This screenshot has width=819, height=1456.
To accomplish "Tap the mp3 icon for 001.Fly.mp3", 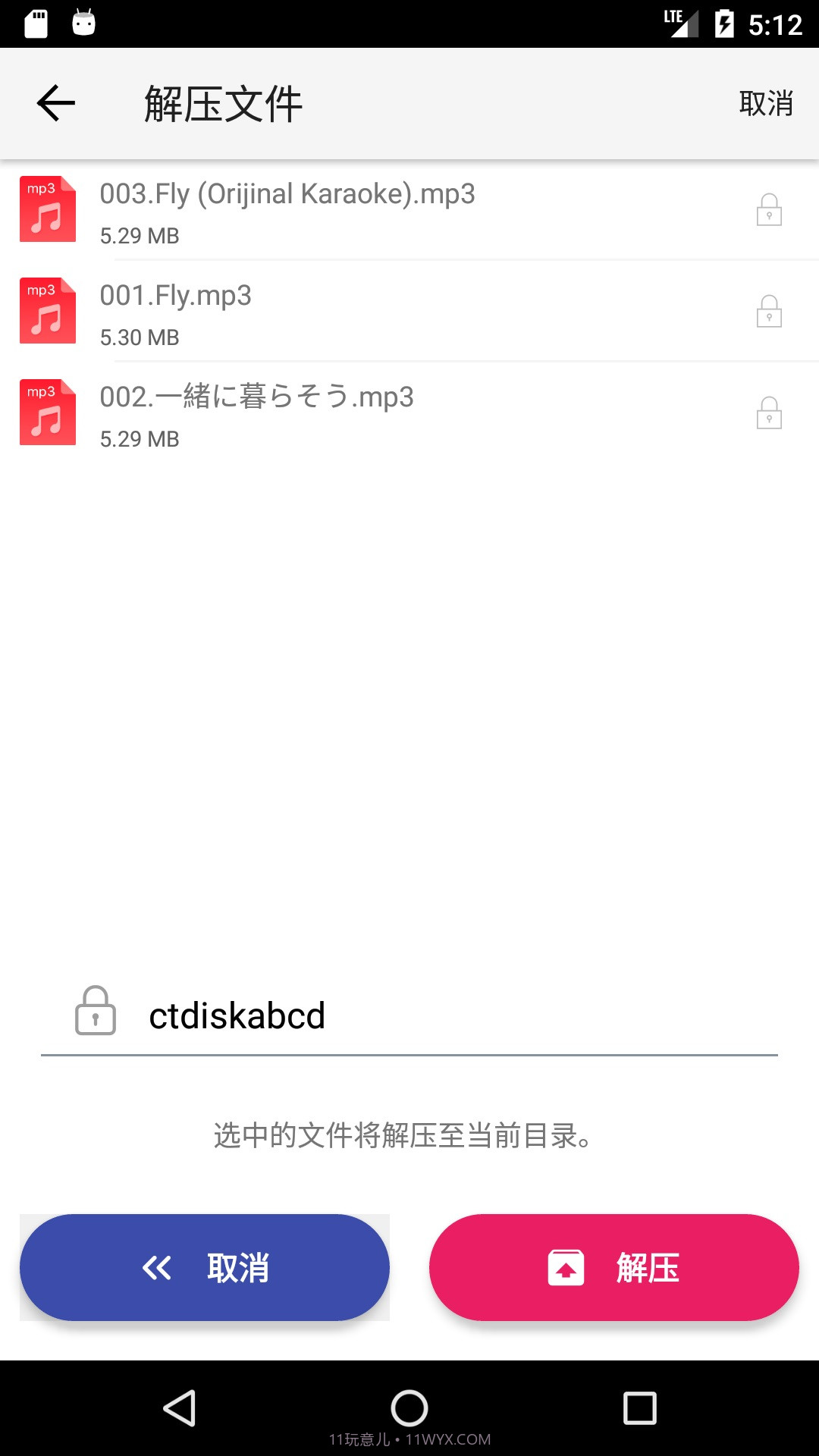I will point(47,311).
